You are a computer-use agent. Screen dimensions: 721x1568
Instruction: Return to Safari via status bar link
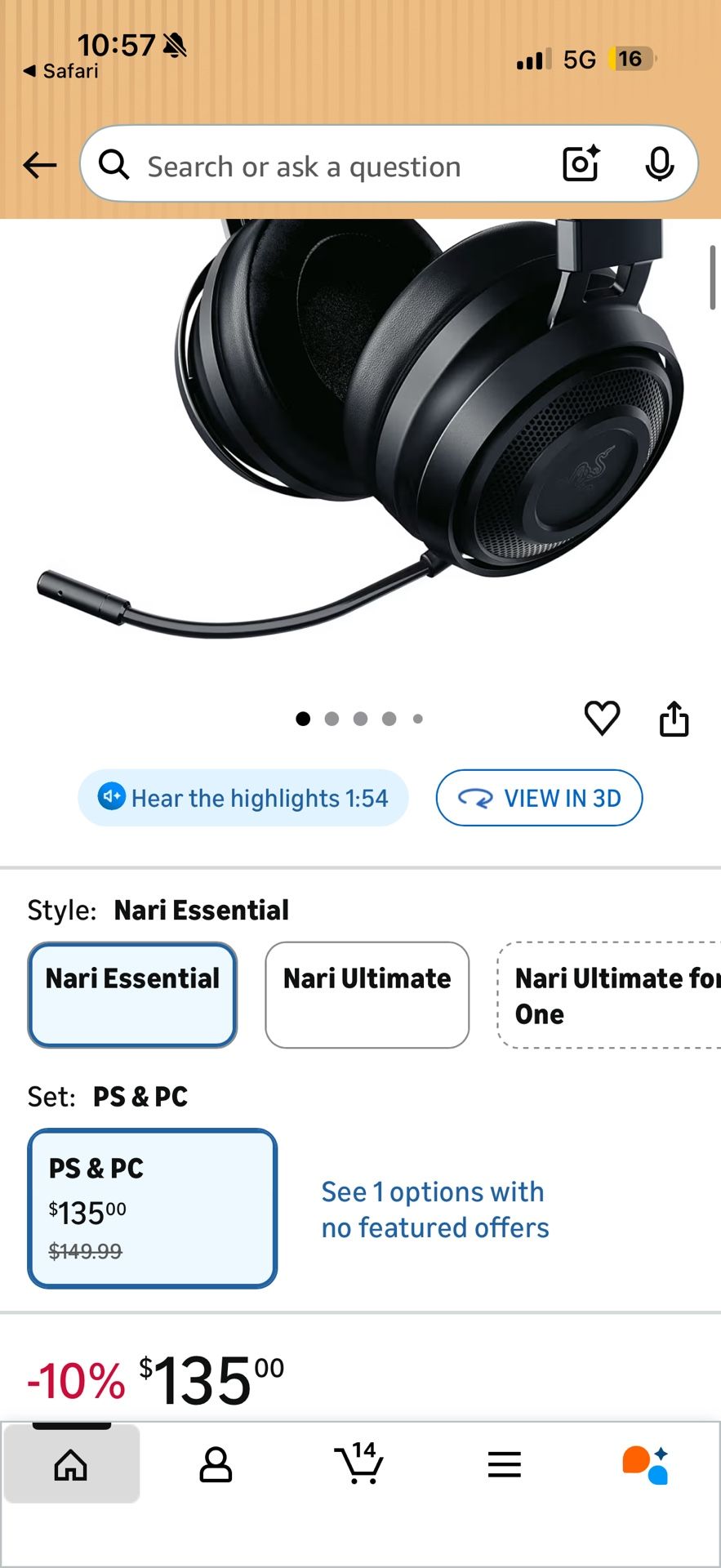click(60, 71)
